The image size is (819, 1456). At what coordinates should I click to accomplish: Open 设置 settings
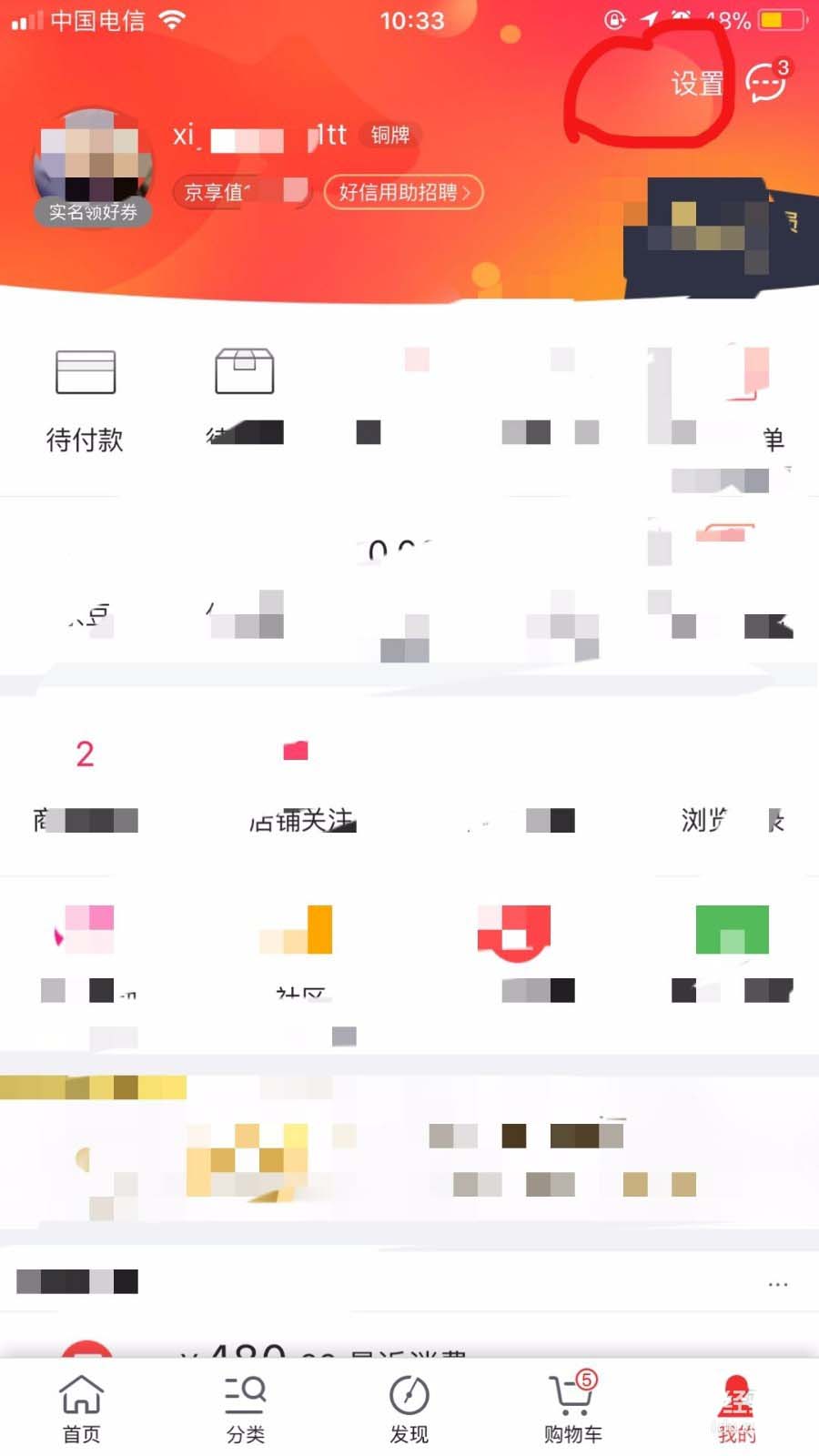tap(697, 84)
